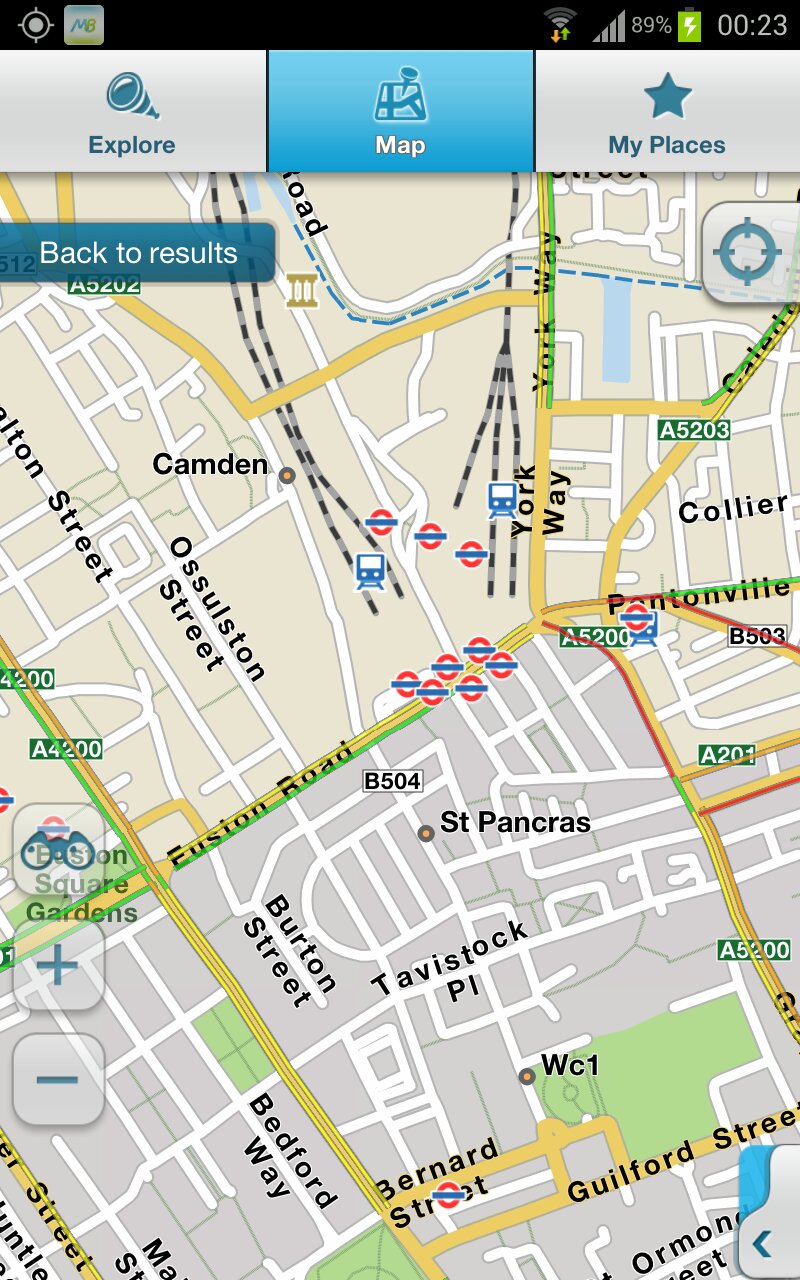Tap the train station marker beside York Way
The height and width of the screenshot is (1280, 800).
[x=503, y=499]
